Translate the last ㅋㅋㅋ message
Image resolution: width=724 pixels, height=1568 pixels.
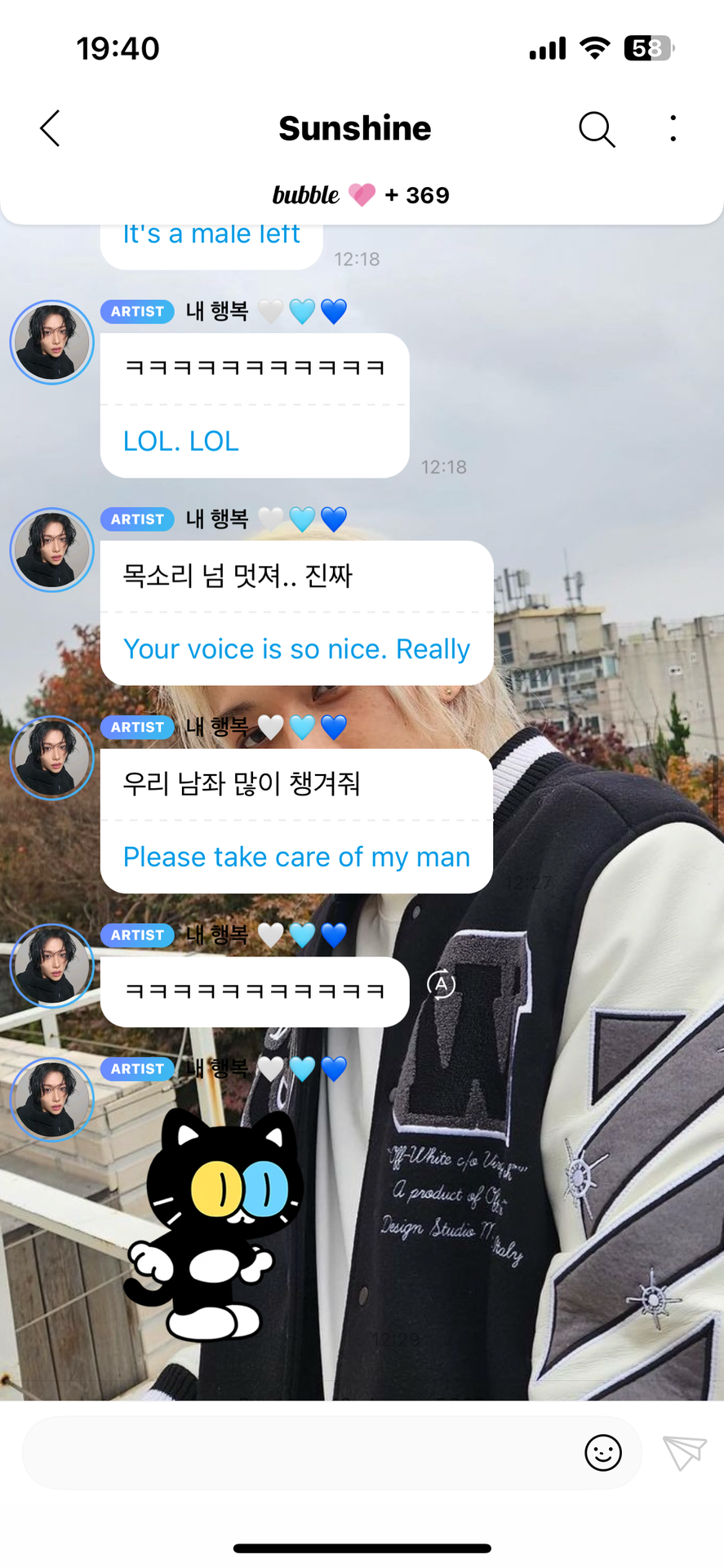[442, 984]
